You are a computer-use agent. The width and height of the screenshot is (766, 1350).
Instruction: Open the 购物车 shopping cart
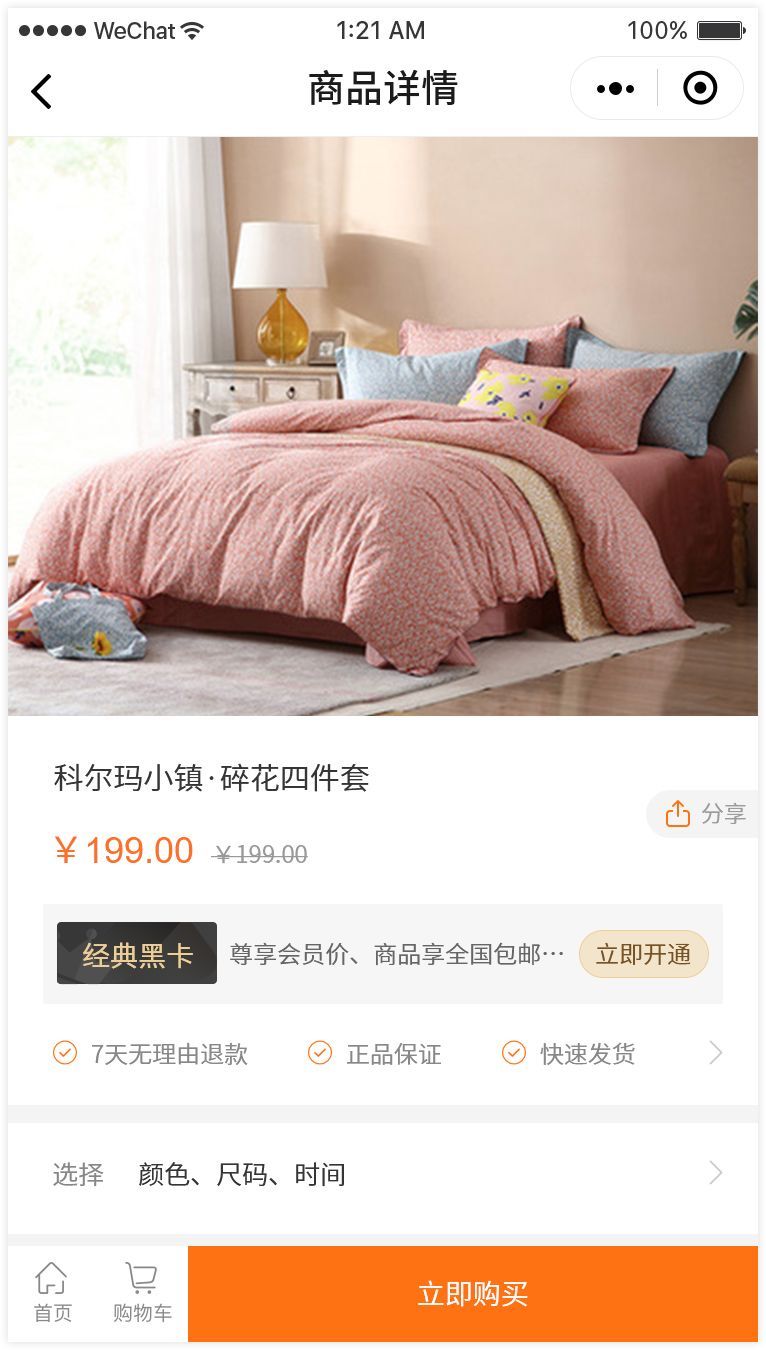(x=142, y=1293)
